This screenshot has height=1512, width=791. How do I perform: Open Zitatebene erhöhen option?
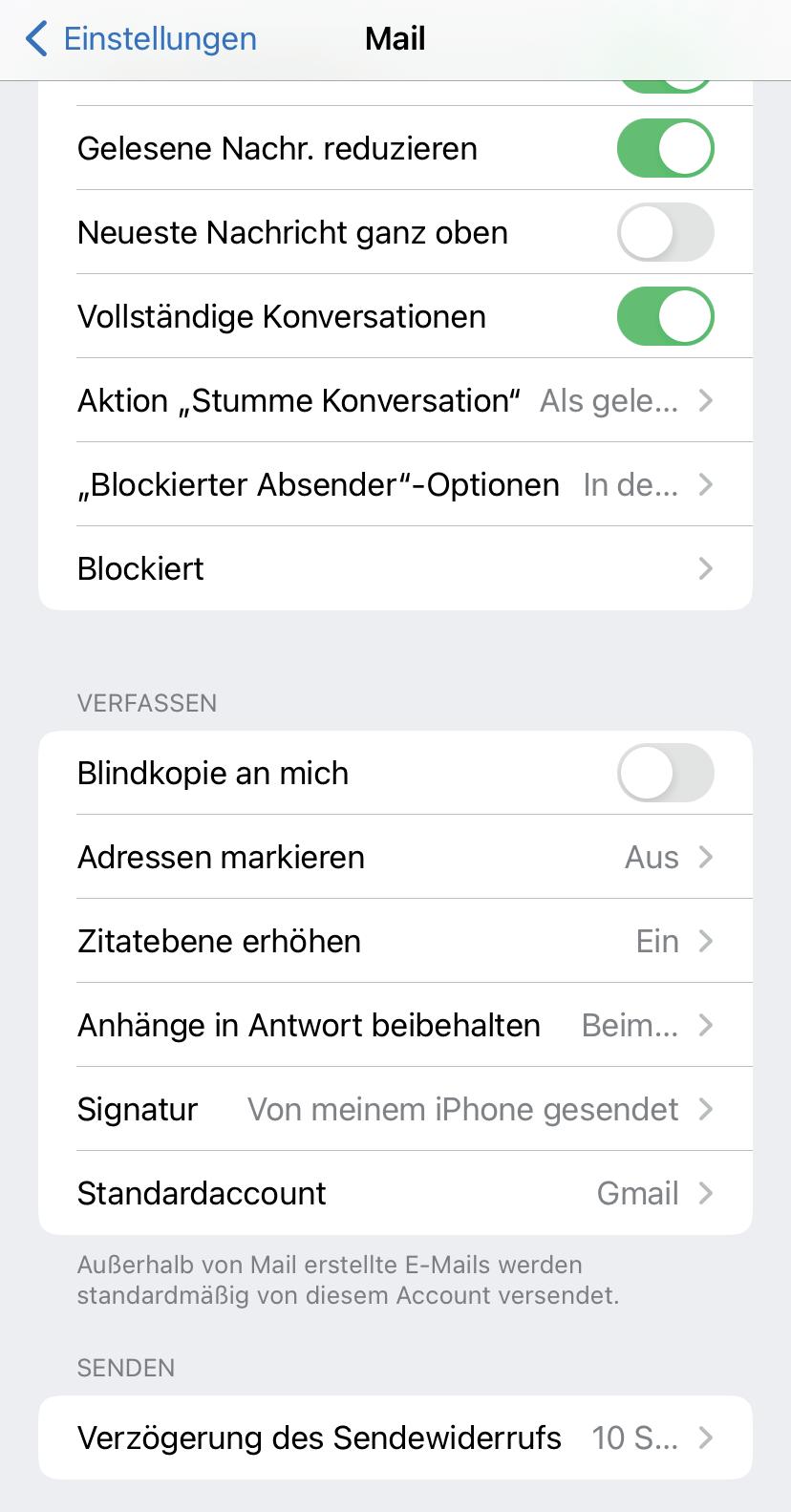tap(395, 942)
